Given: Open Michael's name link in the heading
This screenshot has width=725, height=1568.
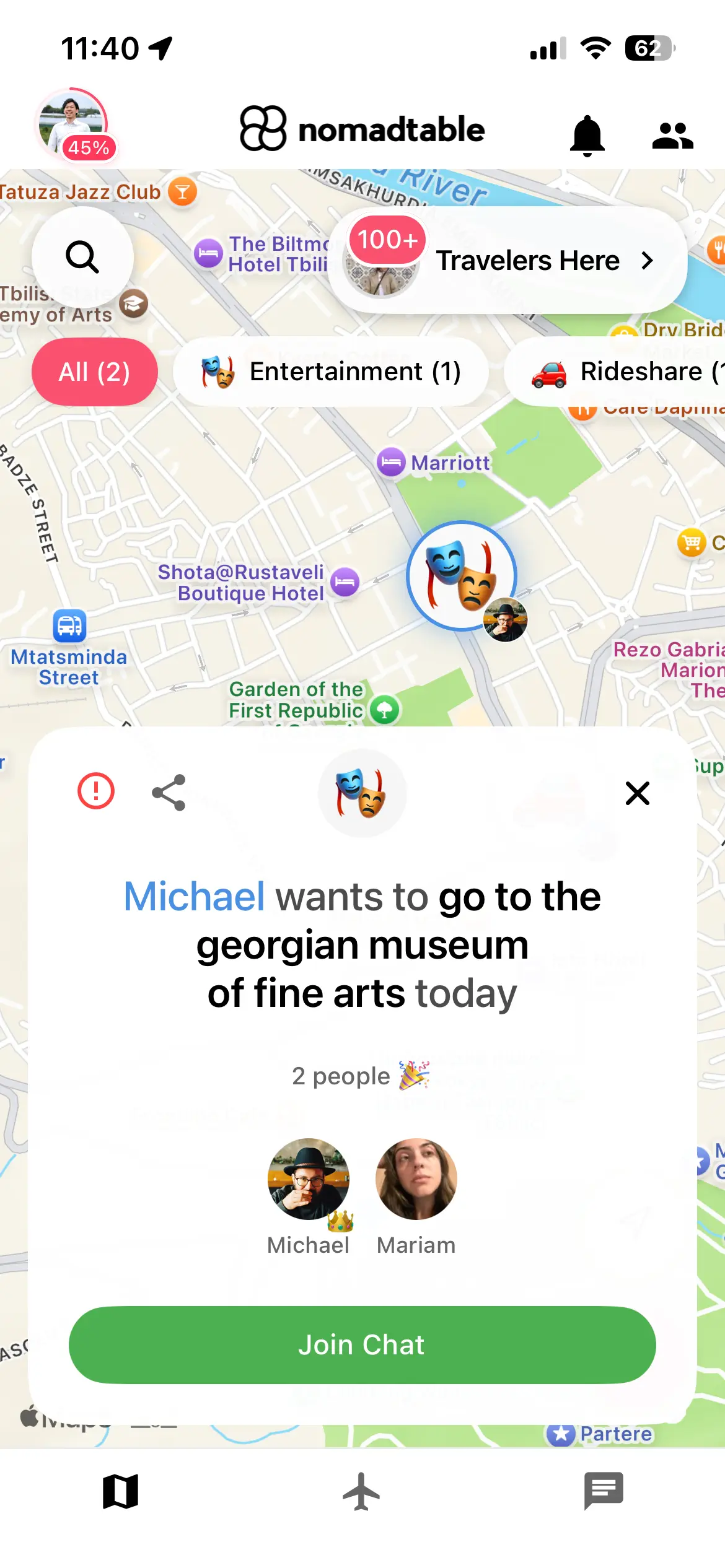Looking at the screenshot, I should [194, 896].
